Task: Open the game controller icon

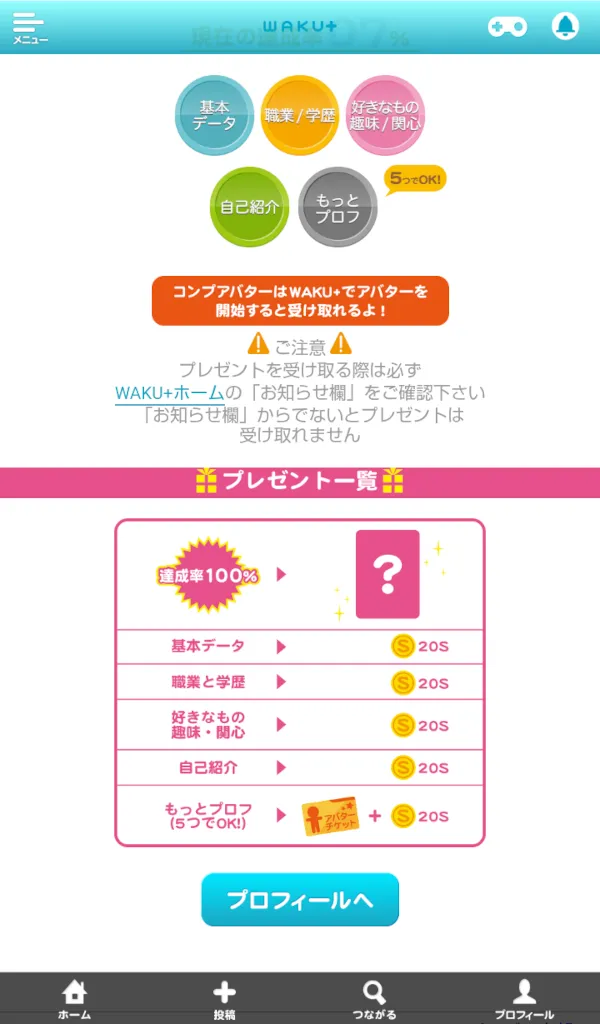Action: click(507, 27)
